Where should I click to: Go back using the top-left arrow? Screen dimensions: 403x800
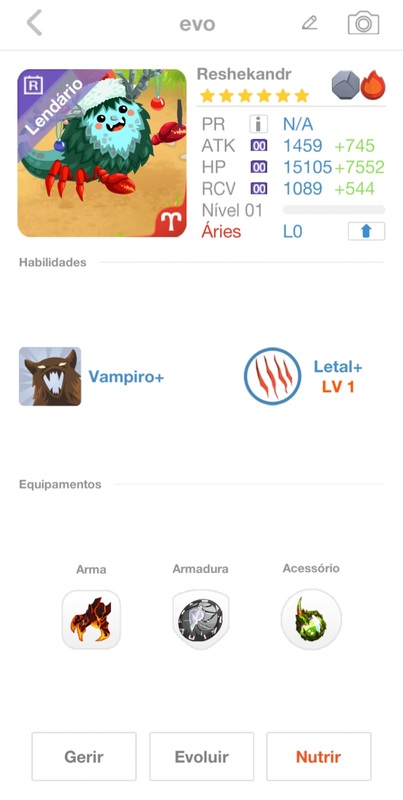point(34,23)
